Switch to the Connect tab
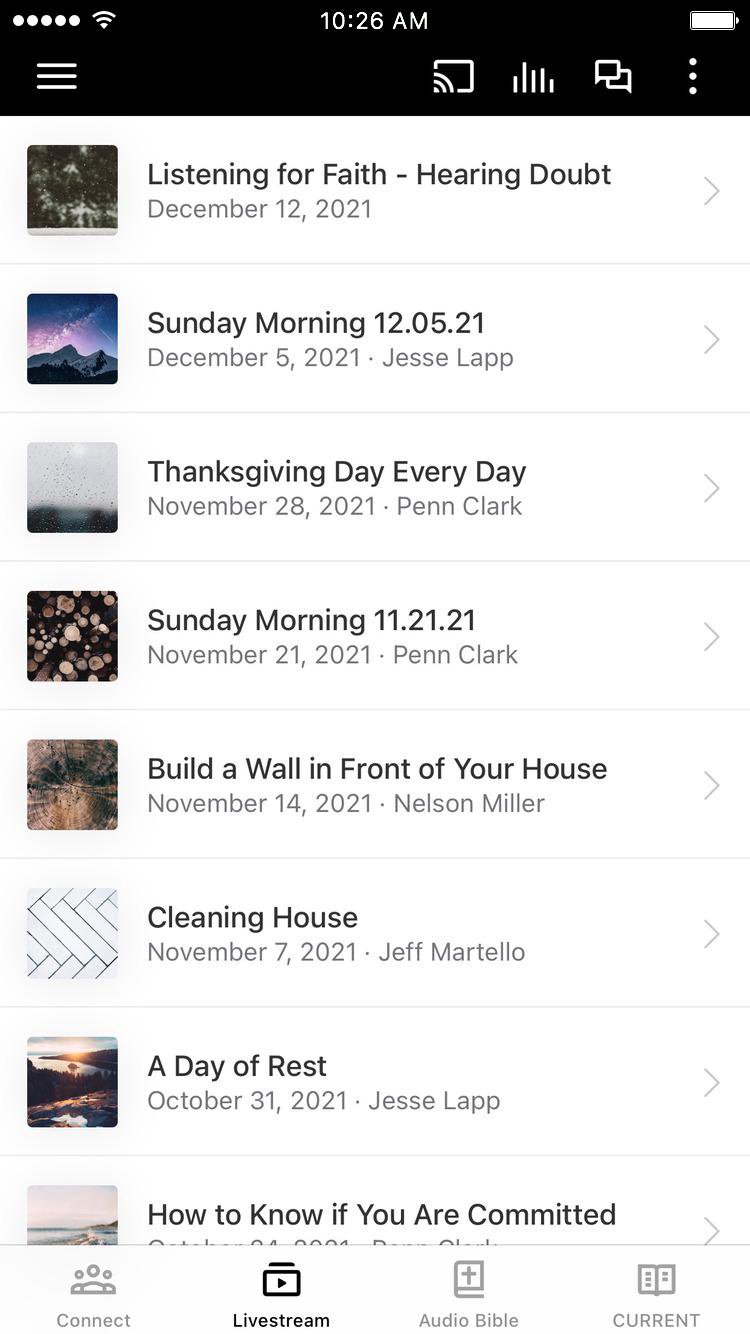This screenshot has width=750, height=1334. click(94, 1294)
